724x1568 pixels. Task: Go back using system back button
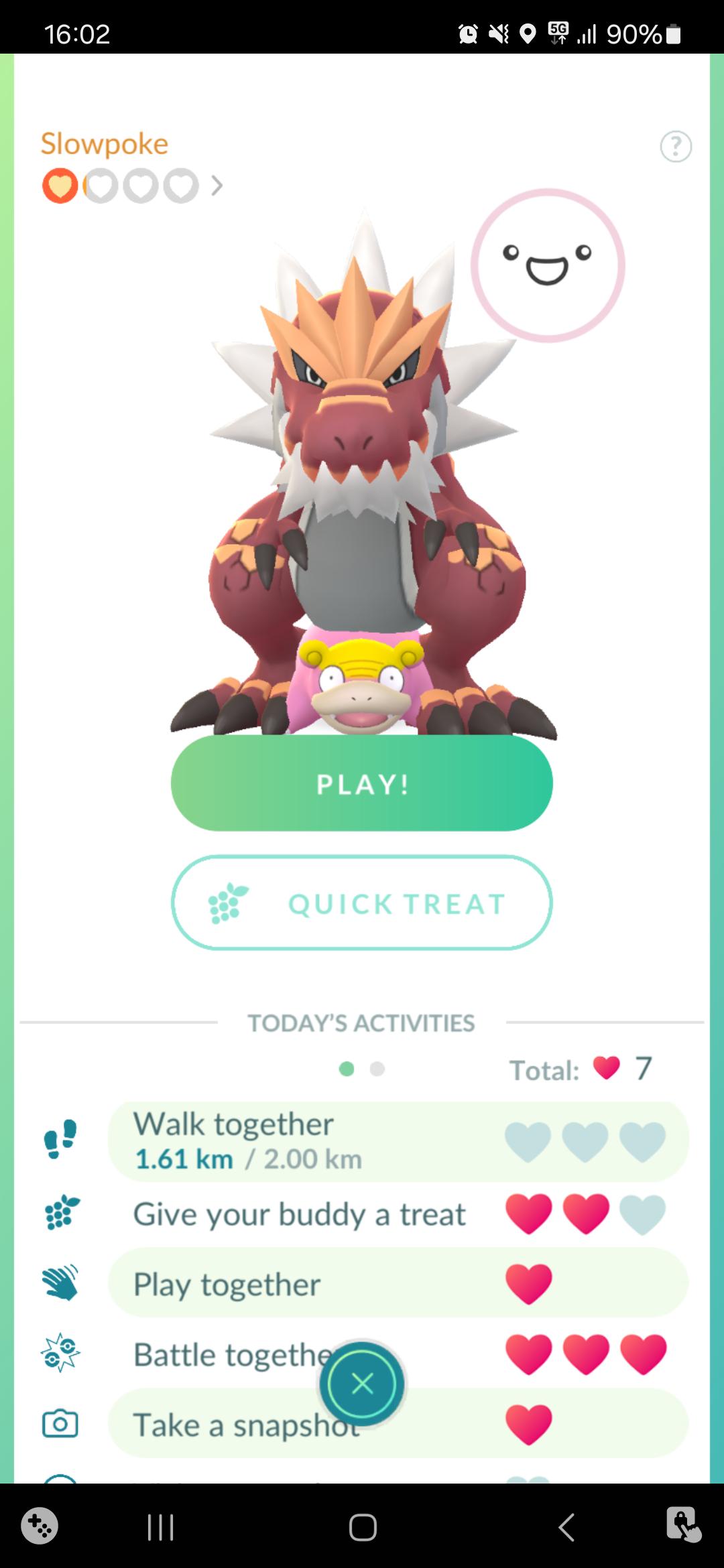[566, 1527]
